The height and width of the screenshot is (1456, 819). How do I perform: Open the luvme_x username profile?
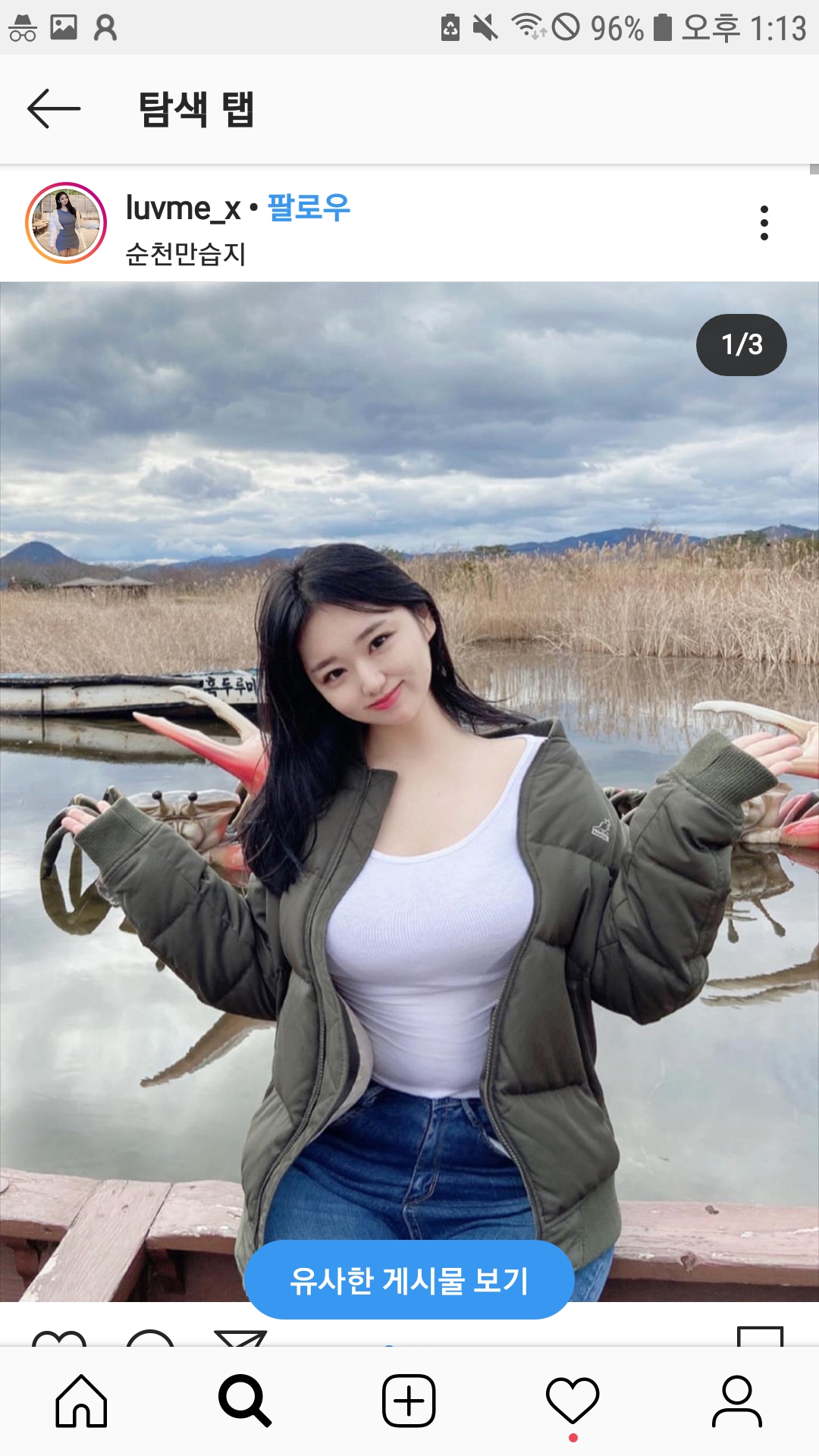click(x=183, y=208)
